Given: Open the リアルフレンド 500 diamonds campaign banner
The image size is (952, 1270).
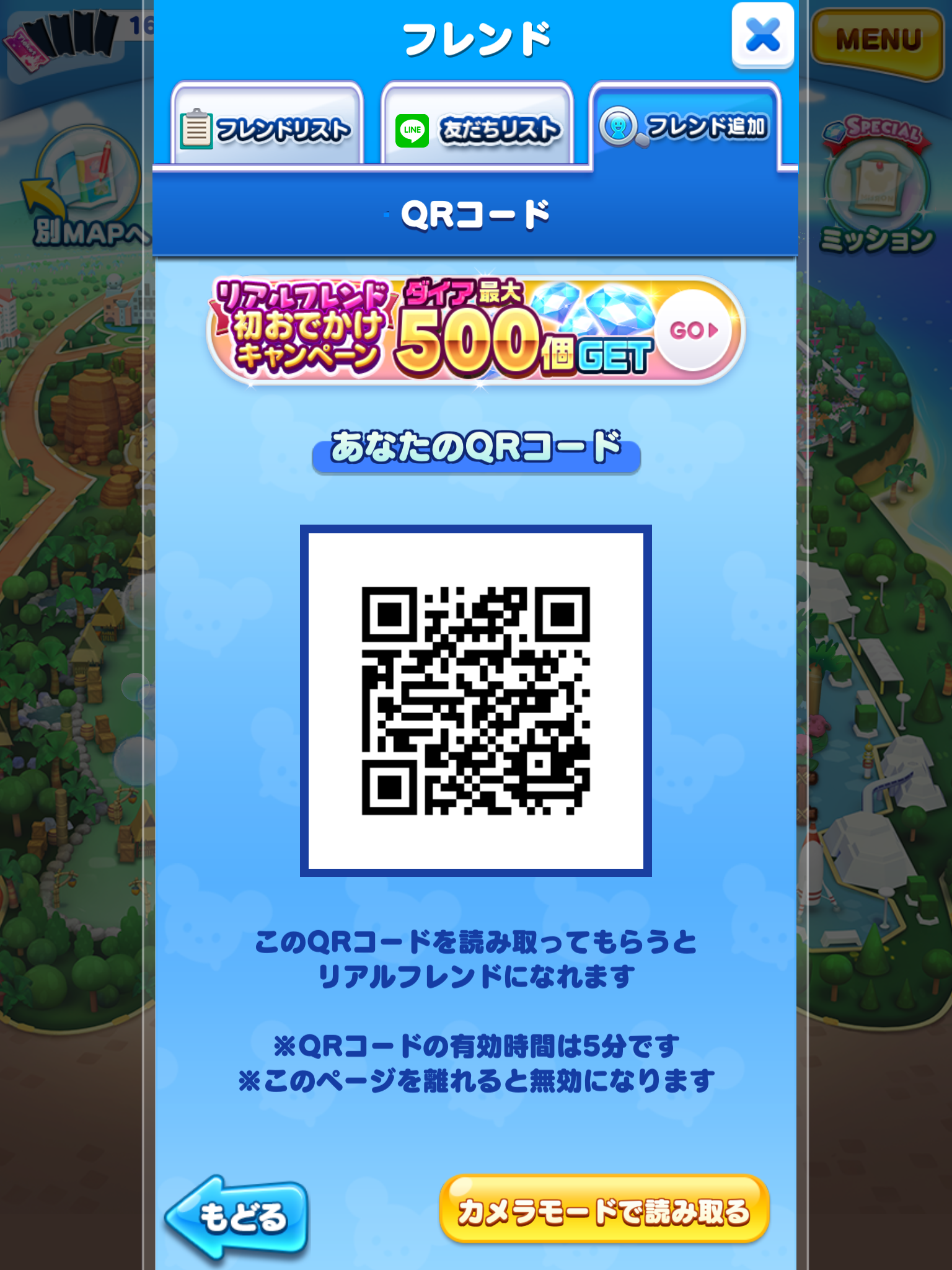Looking at the screenshot, I should pos(475,330).
